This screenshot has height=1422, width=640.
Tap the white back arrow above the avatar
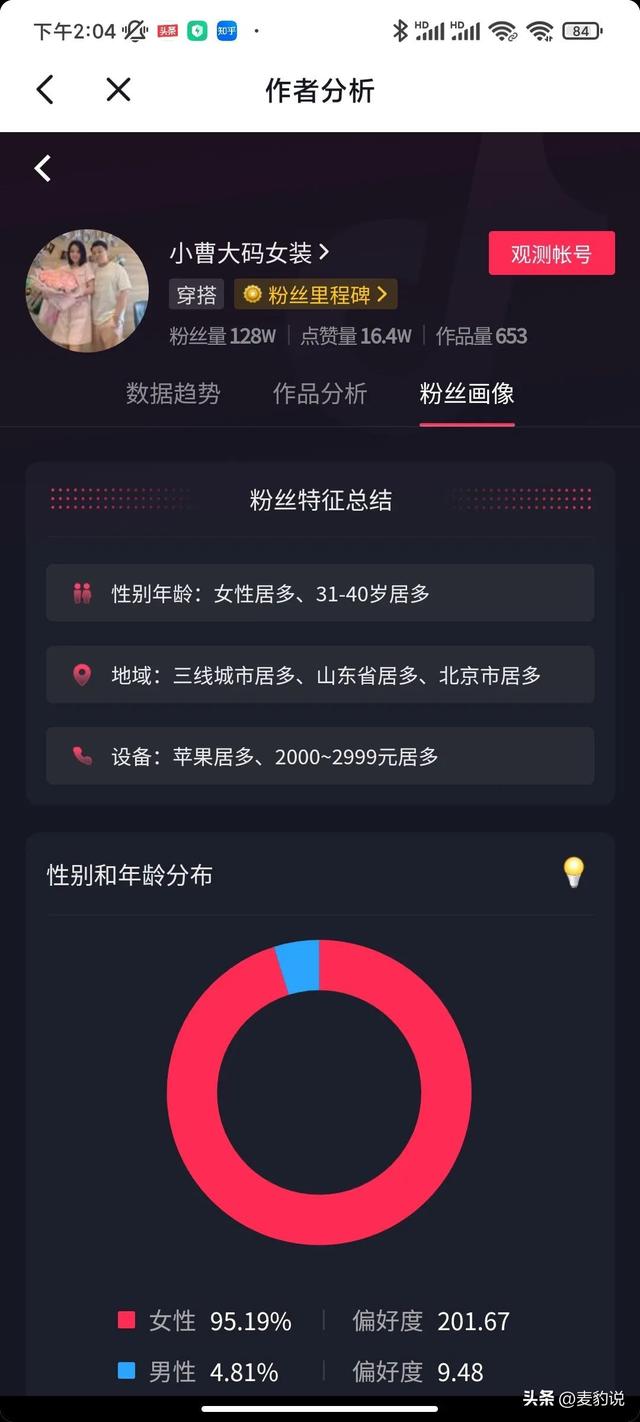click(43, 168)
